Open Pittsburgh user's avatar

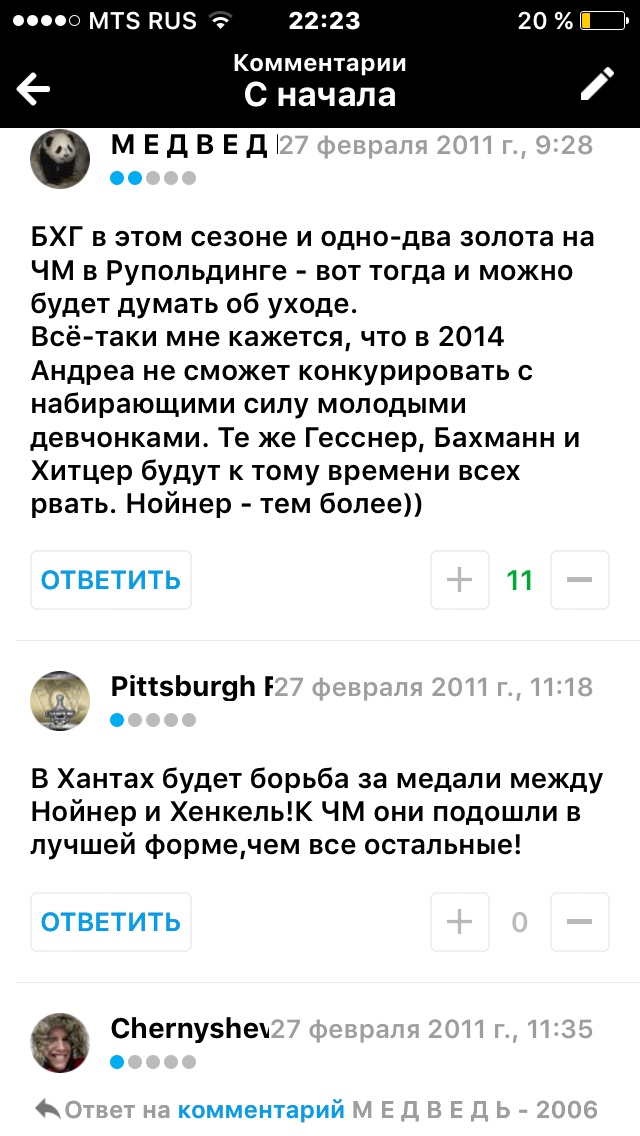(60, 701)
